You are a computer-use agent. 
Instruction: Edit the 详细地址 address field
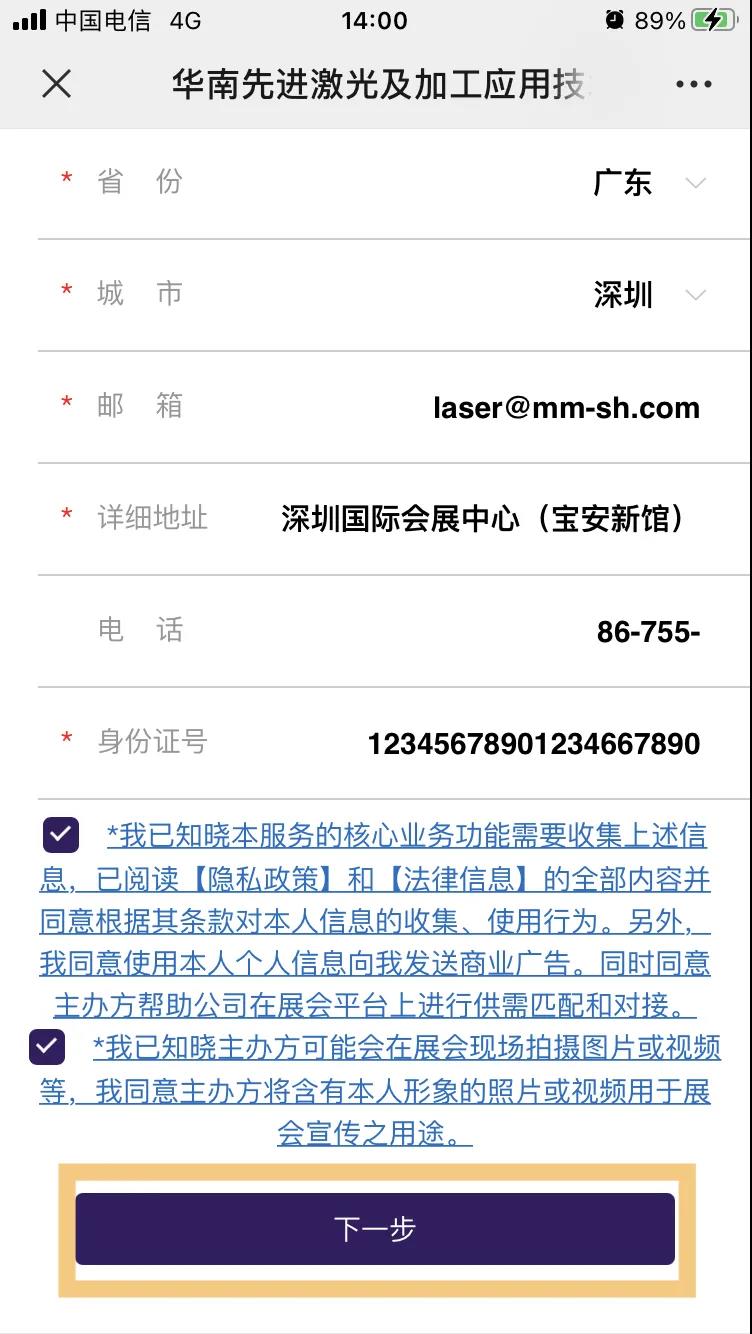pos(483,519)
